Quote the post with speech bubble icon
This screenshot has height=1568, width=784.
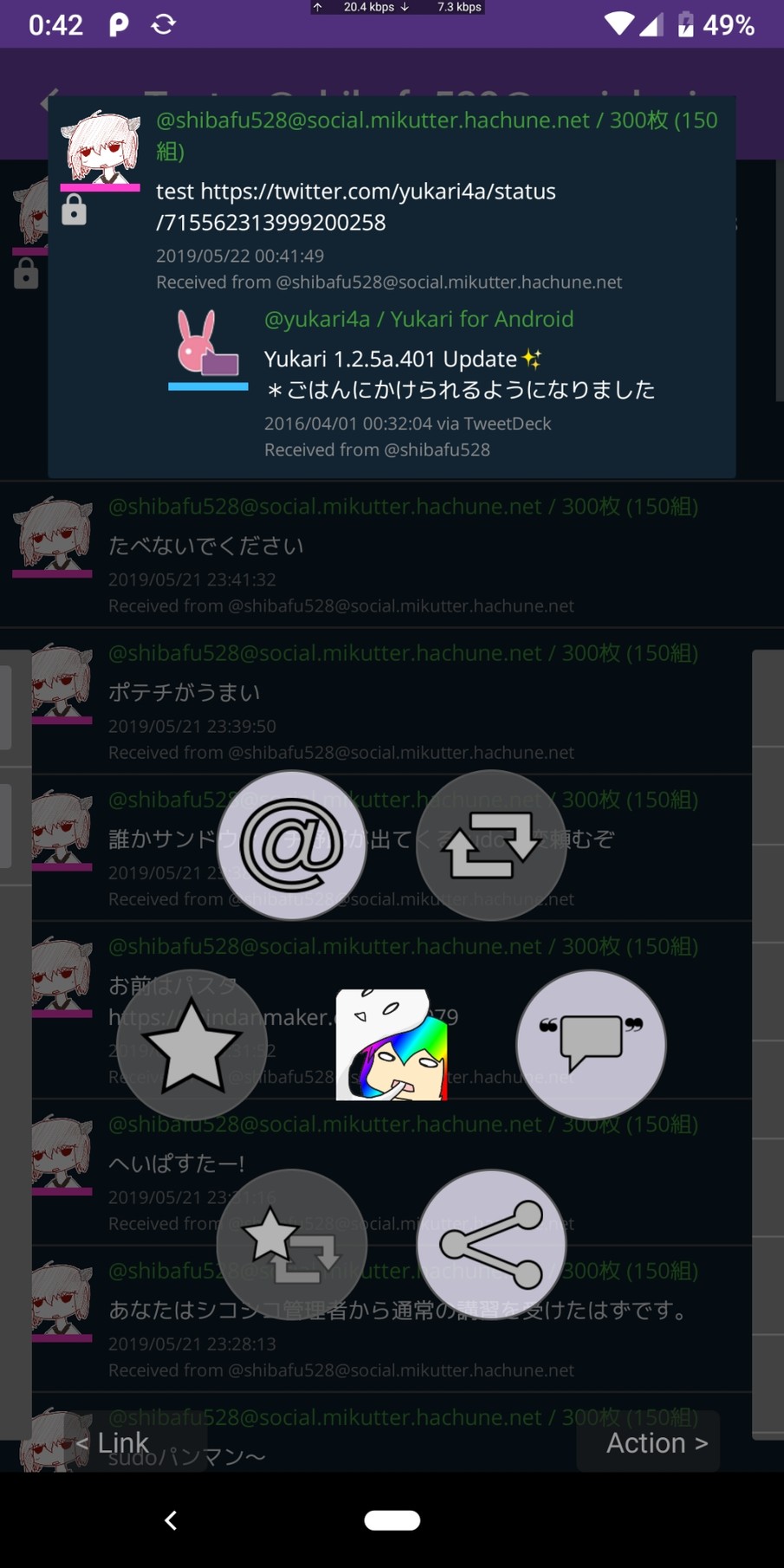591,1044
